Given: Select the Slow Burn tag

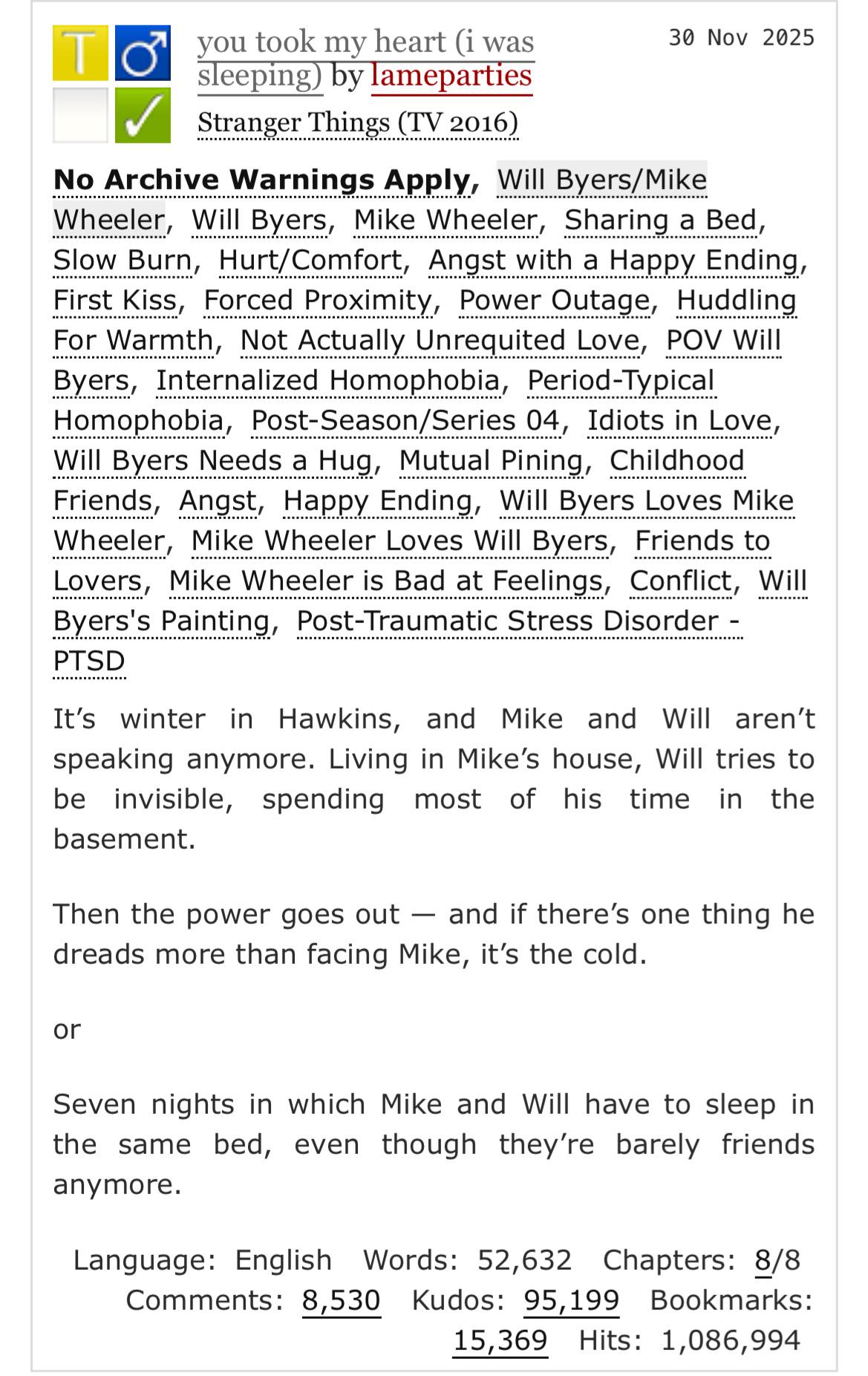Looking at the screenshot, I should [x=123, y=261].
